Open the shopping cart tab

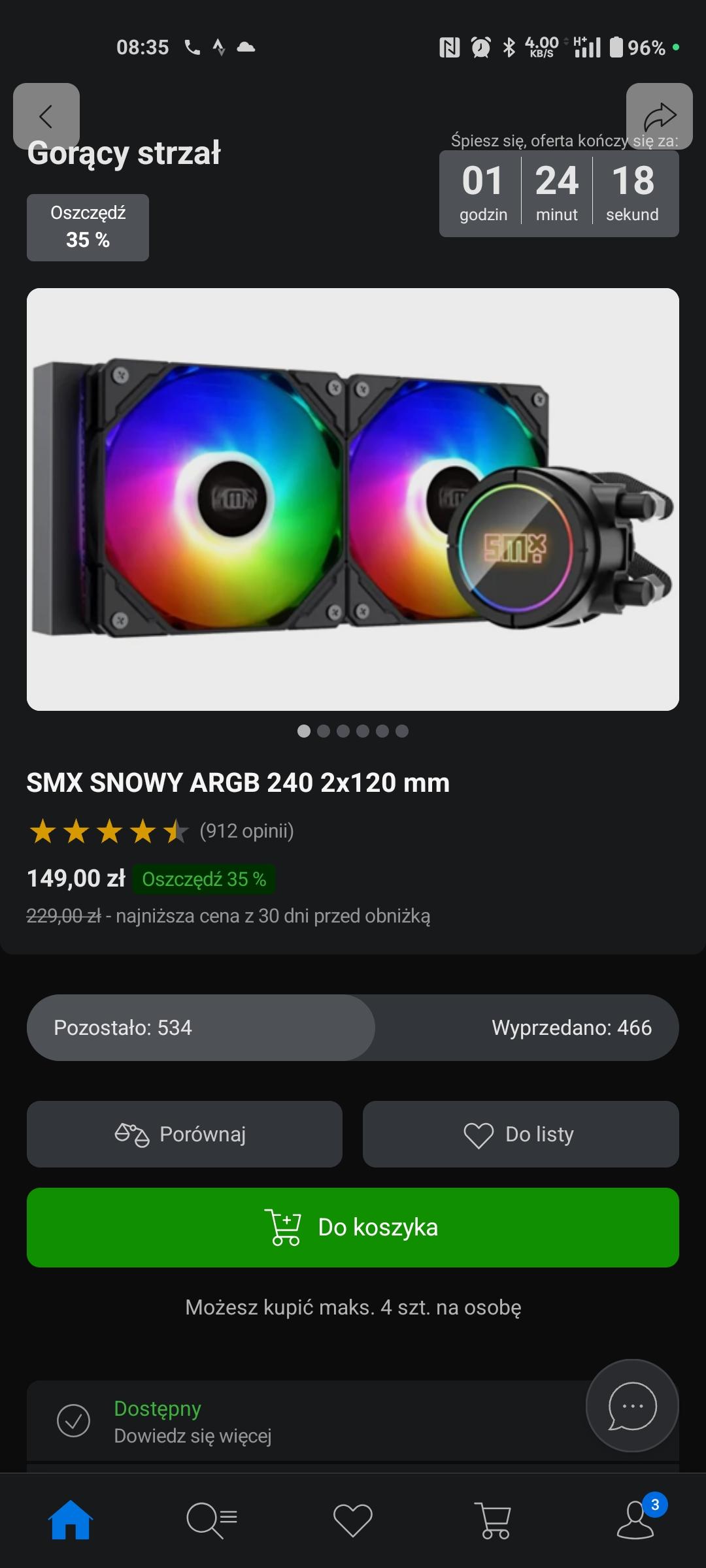click(x=494, y=1520)
